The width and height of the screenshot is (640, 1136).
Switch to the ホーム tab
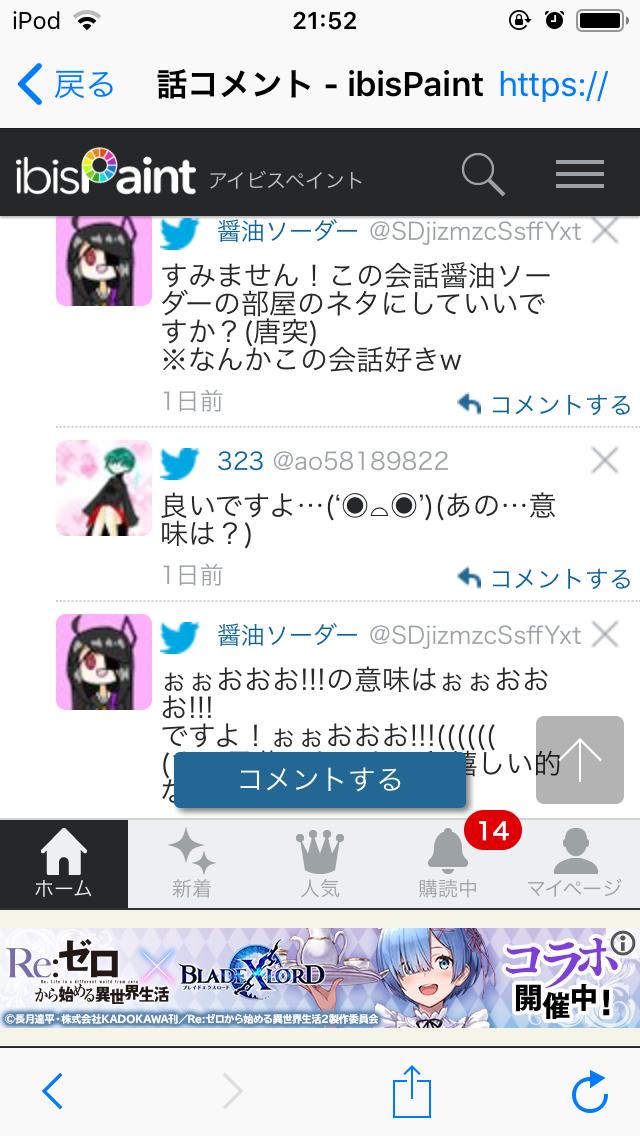63,864
